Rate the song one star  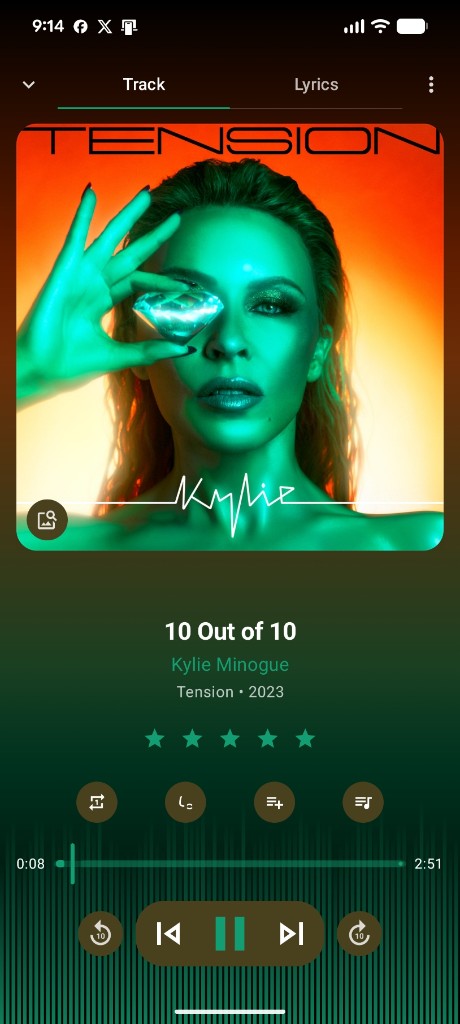pyautogui.click(x=155, y=739)
